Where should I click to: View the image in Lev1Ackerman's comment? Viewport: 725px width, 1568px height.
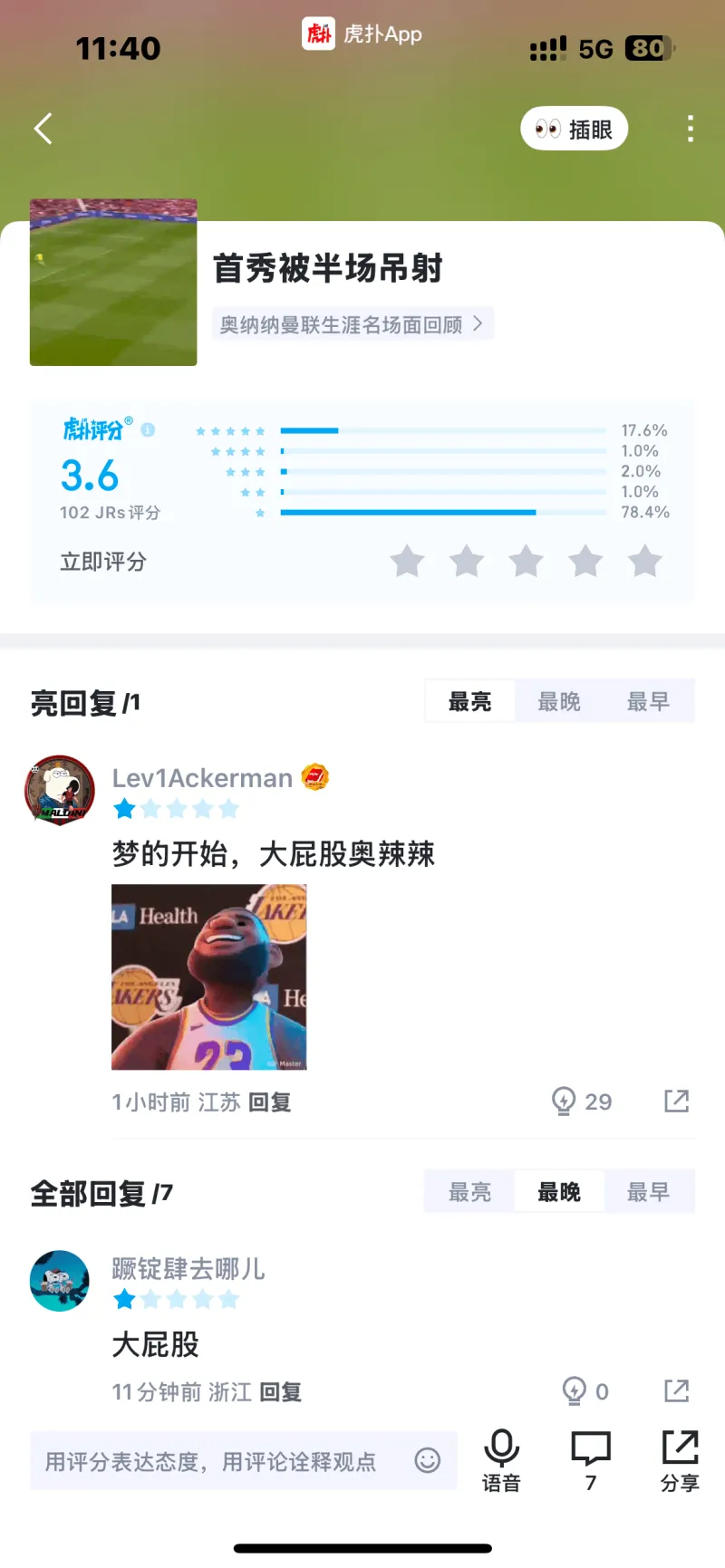click(x=209, y=976)
